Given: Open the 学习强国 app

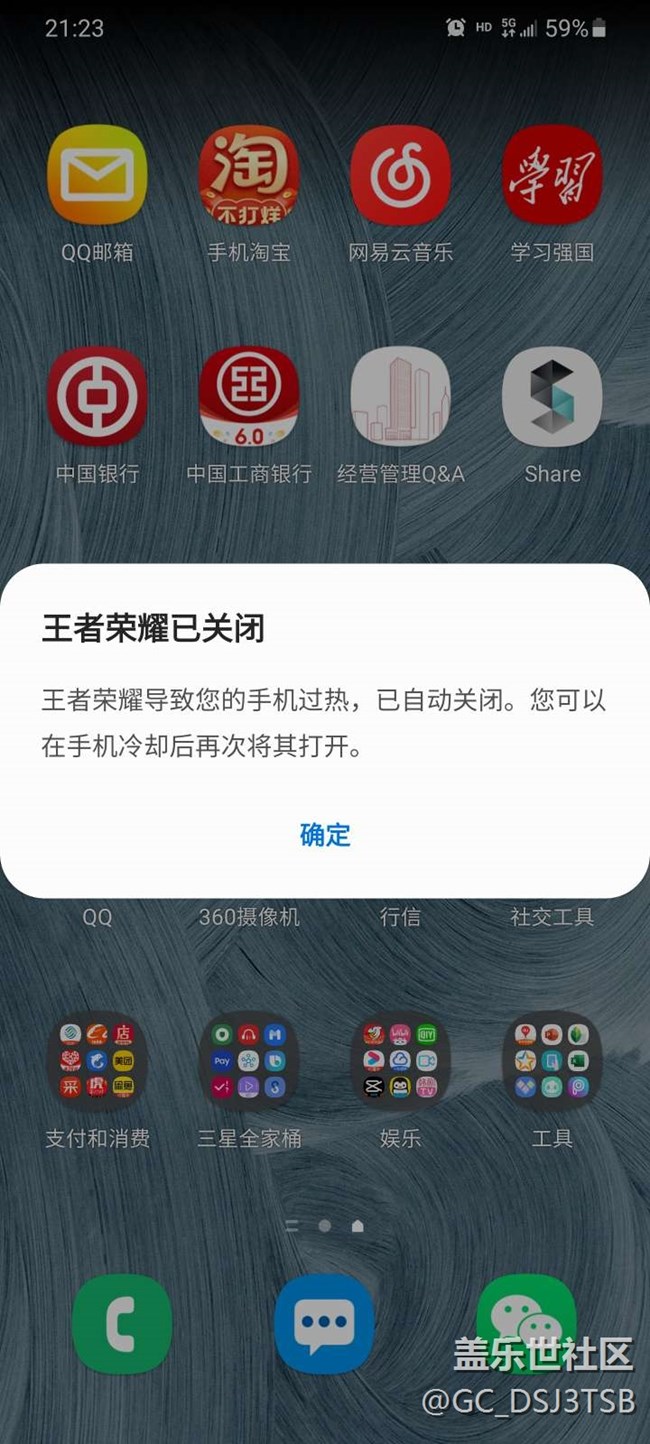Looking at the screenshot, I should (x=552, y=175).
